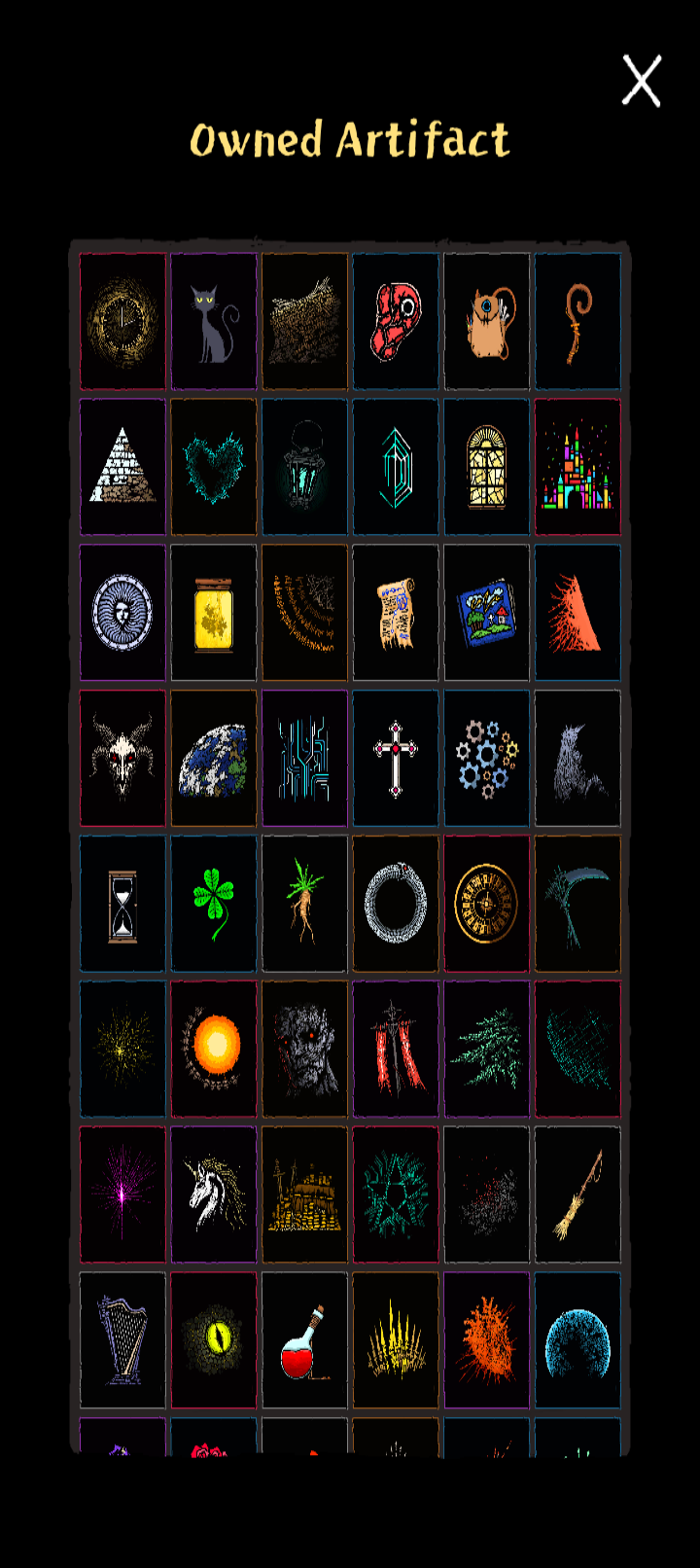Select the black cat artifact
Screen dimensions: 700x1568
pos(214,321)
